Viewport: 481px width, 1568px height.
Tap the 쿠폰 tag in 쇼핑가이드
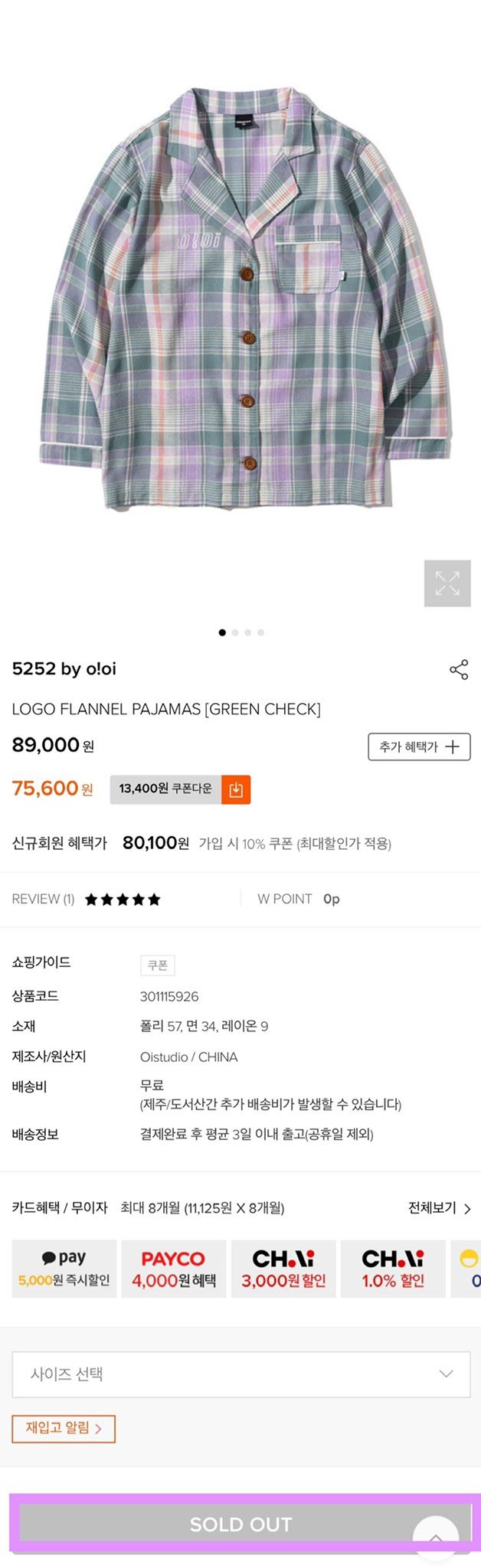point(157,965)
